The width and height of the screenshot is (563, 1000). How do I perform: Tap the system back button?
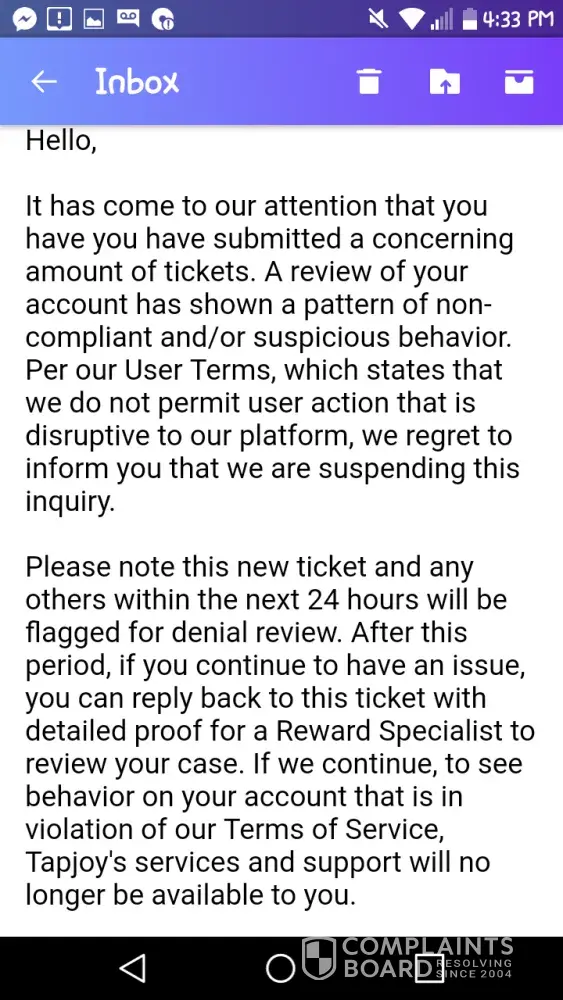[133, 967]
